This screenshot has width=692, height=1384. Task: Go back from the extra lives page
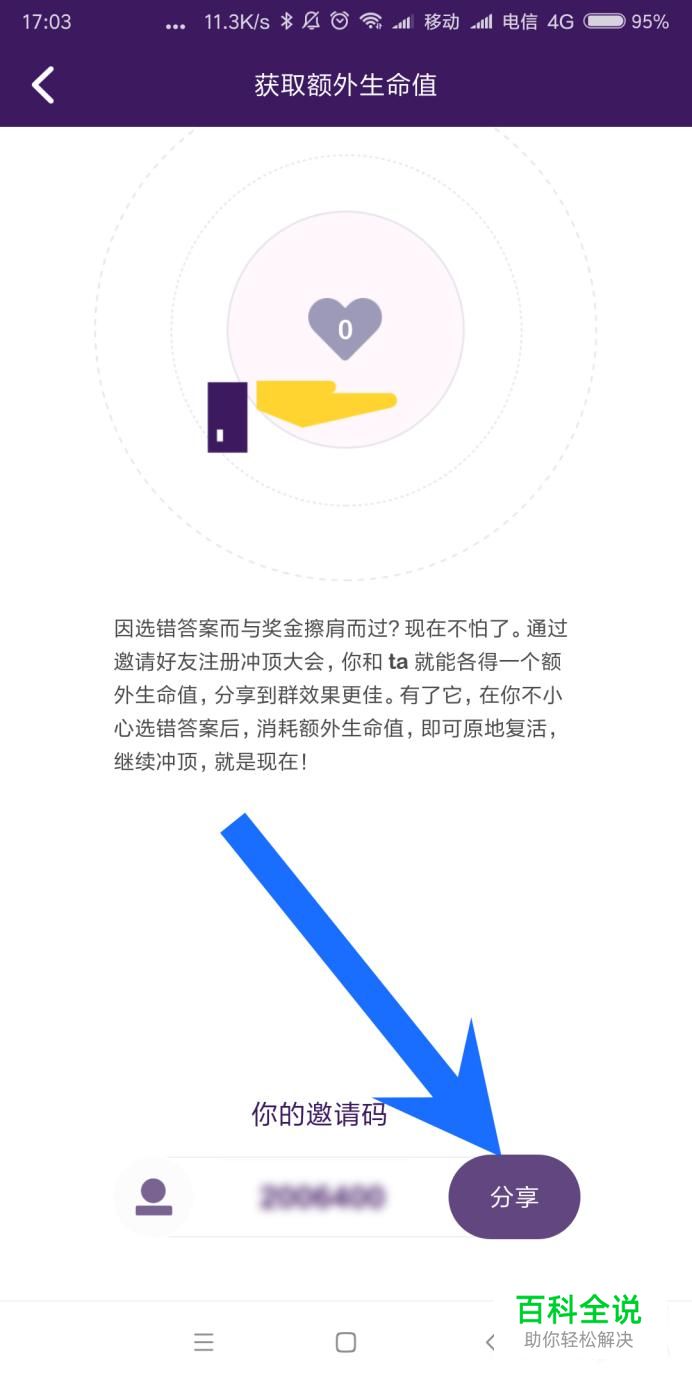tap(43, 85)
